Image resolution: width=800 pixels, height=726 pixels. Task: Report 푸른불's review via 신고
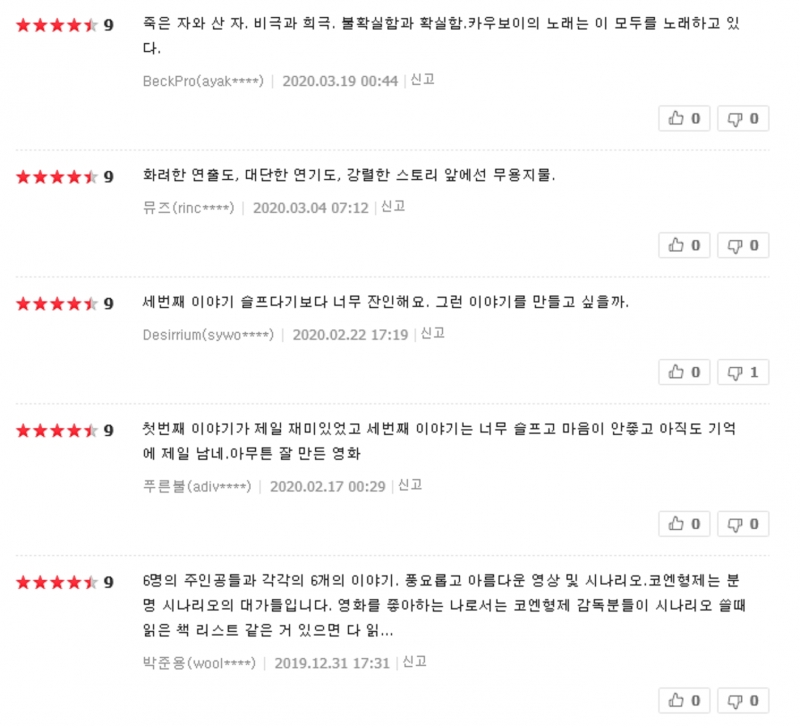point(410,485)
